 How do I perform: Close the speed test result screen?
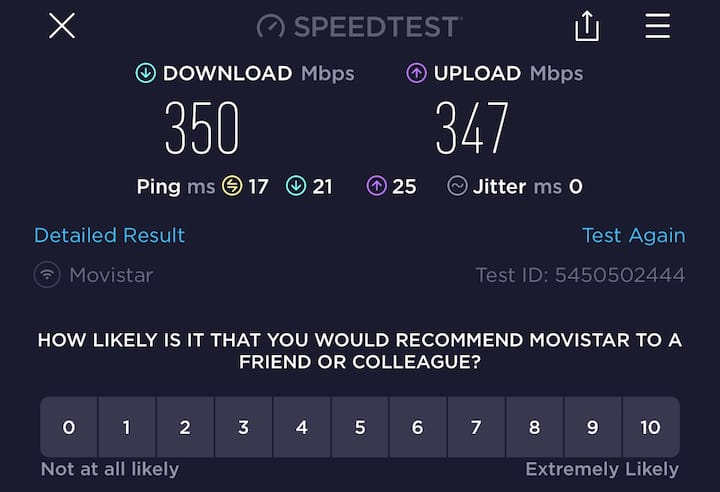point(62,26)
